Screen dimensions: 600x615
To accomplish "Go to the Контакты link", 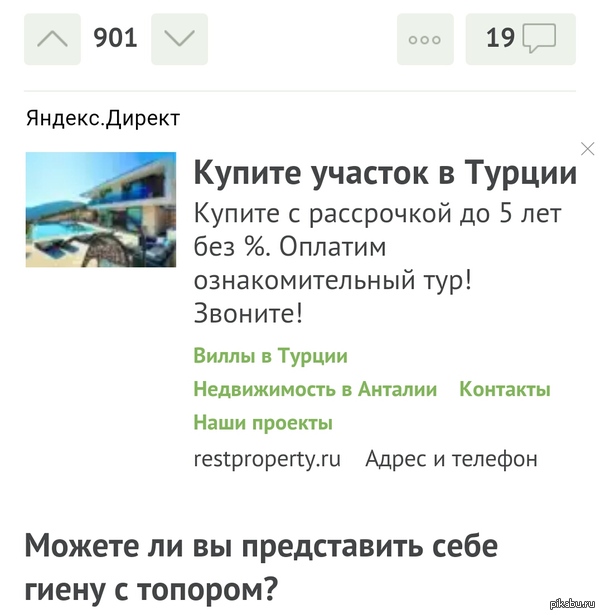I will point(505,389).
